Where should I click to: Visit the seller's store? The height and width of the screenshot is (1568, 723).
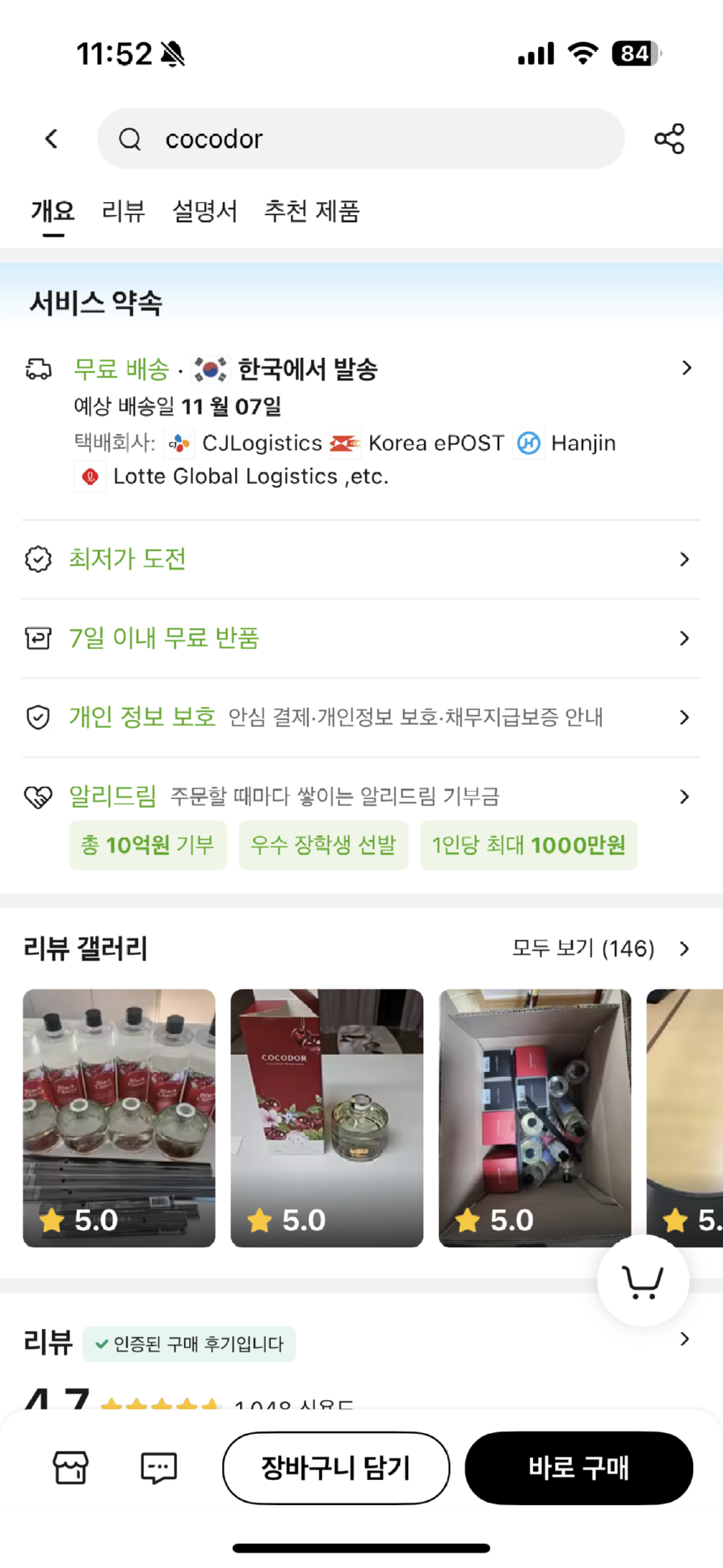tap(70, 1467)
